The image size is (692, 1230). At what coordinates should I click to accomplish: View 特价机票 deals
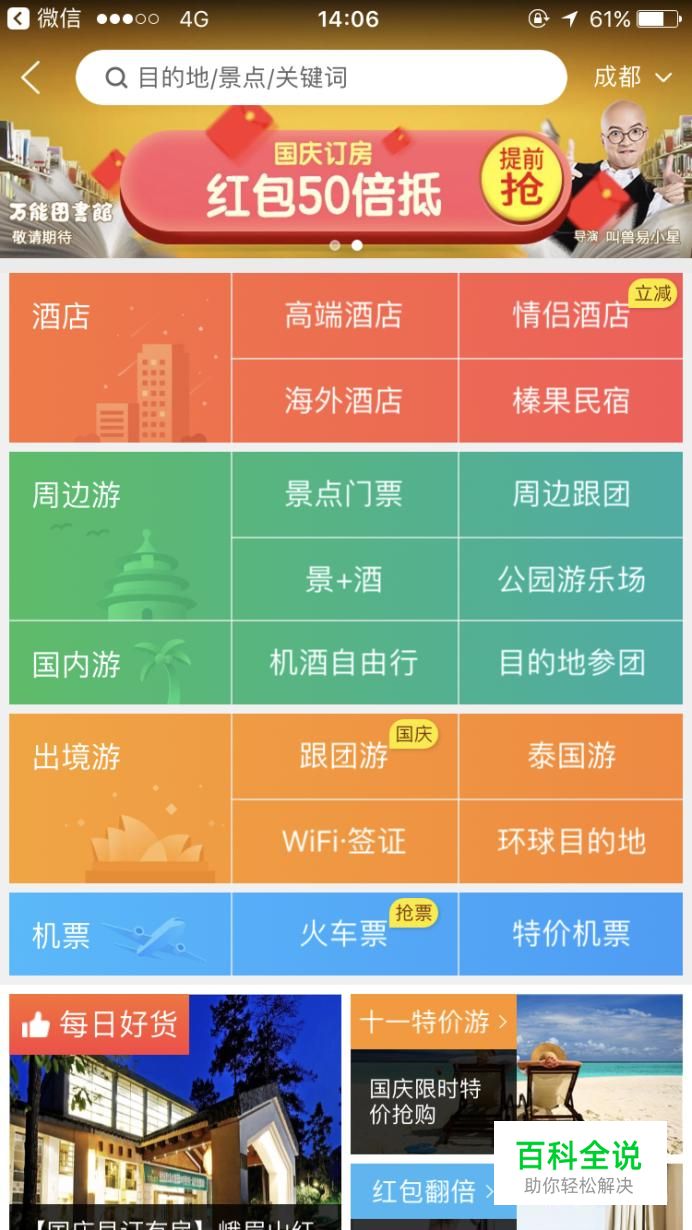[x=571, y=934]
